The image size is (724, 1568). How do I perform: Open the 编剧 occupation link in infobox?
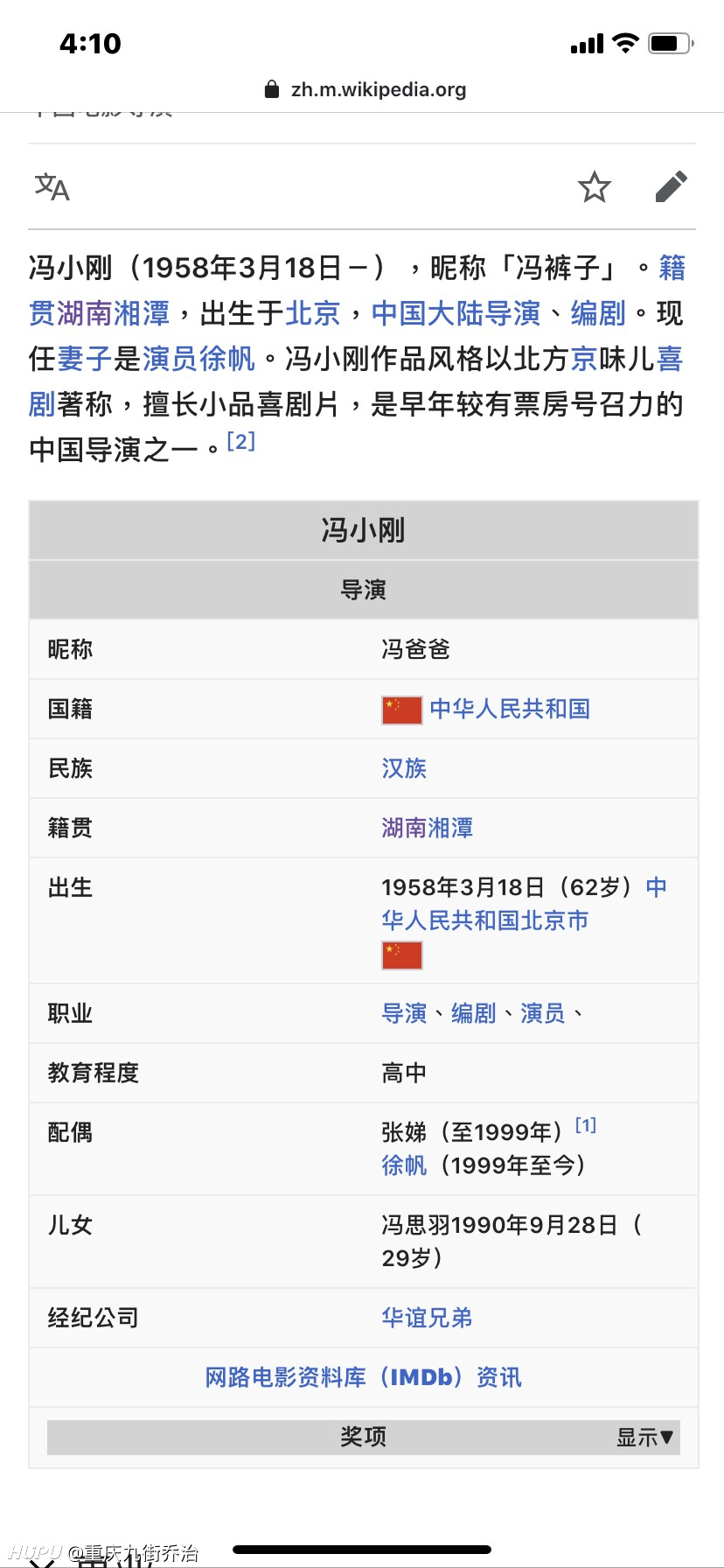[474, 1013]
